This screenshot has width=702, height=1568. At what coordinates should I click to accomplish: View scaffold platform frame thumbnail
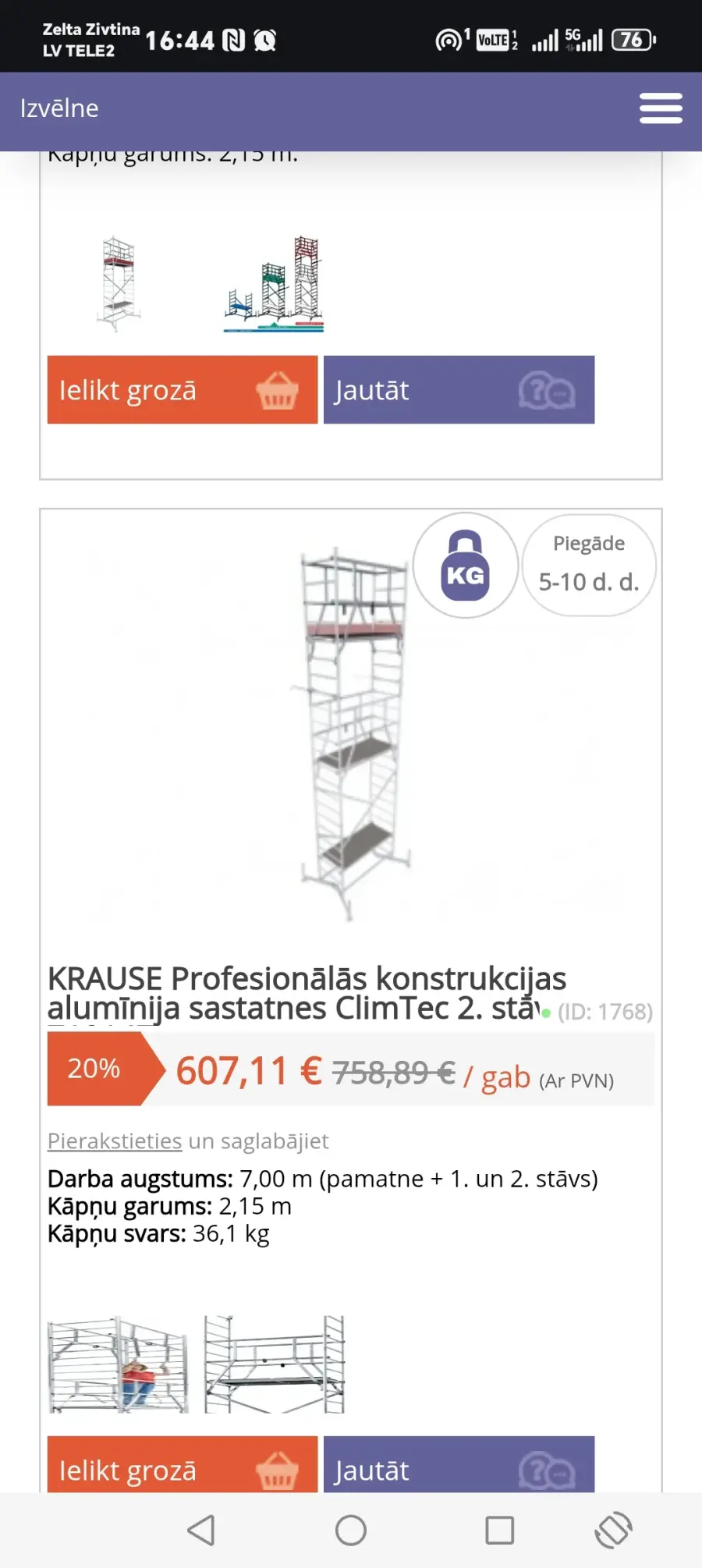click(x=274, y=1364)
